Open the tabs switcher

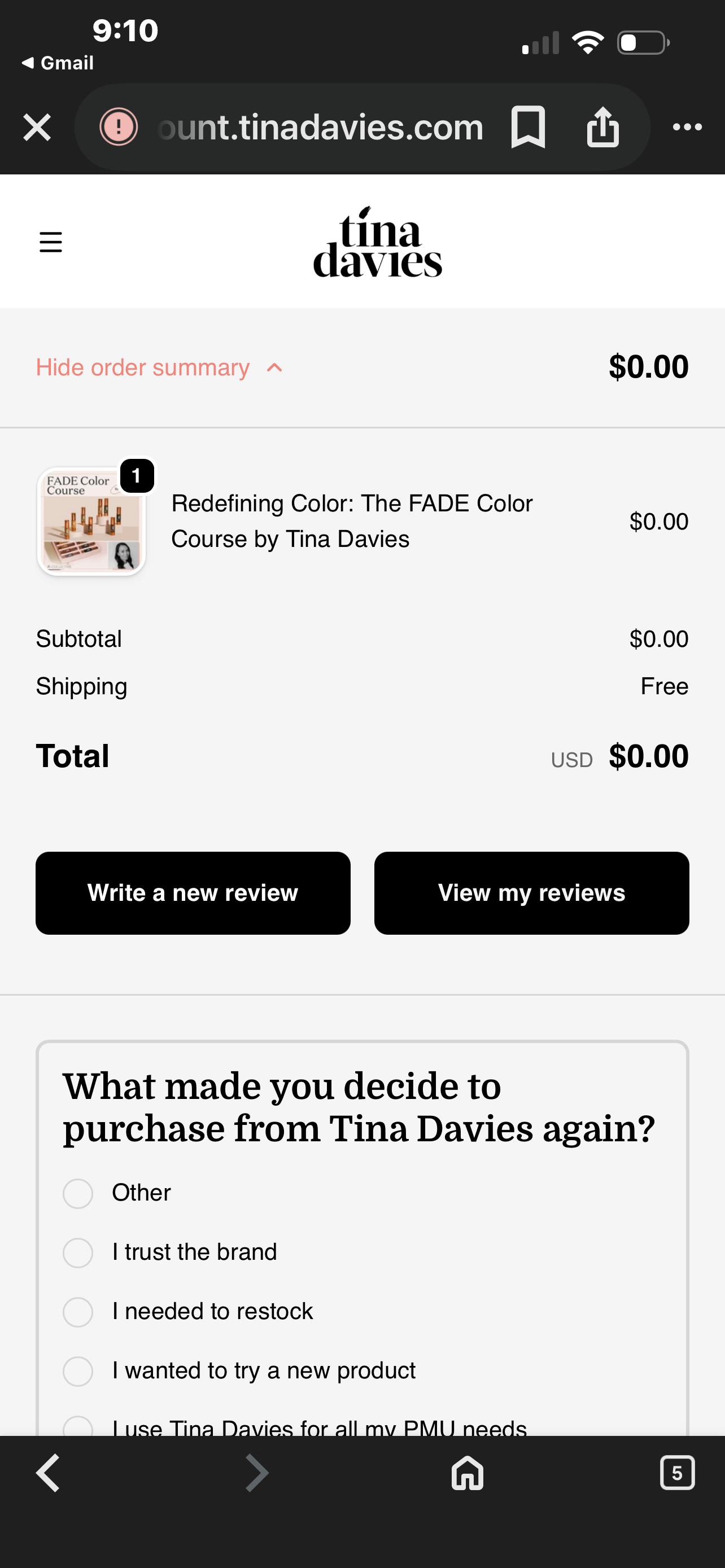click(676, 1473)
